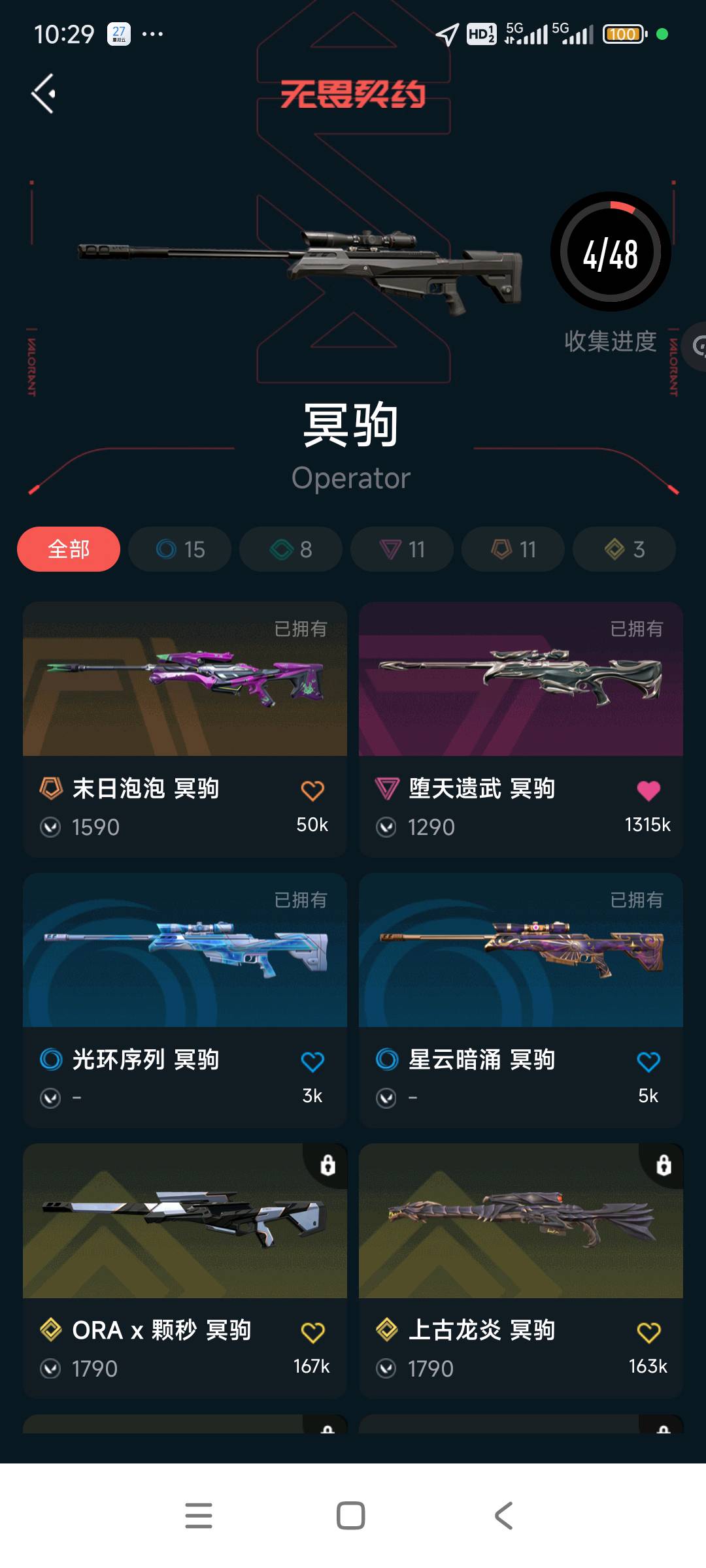The width and height of the screenshot is (706, 1568).
Task: Filter by the pink triangle tier chip
Action: pyautogui.click(x=402, y=549)
